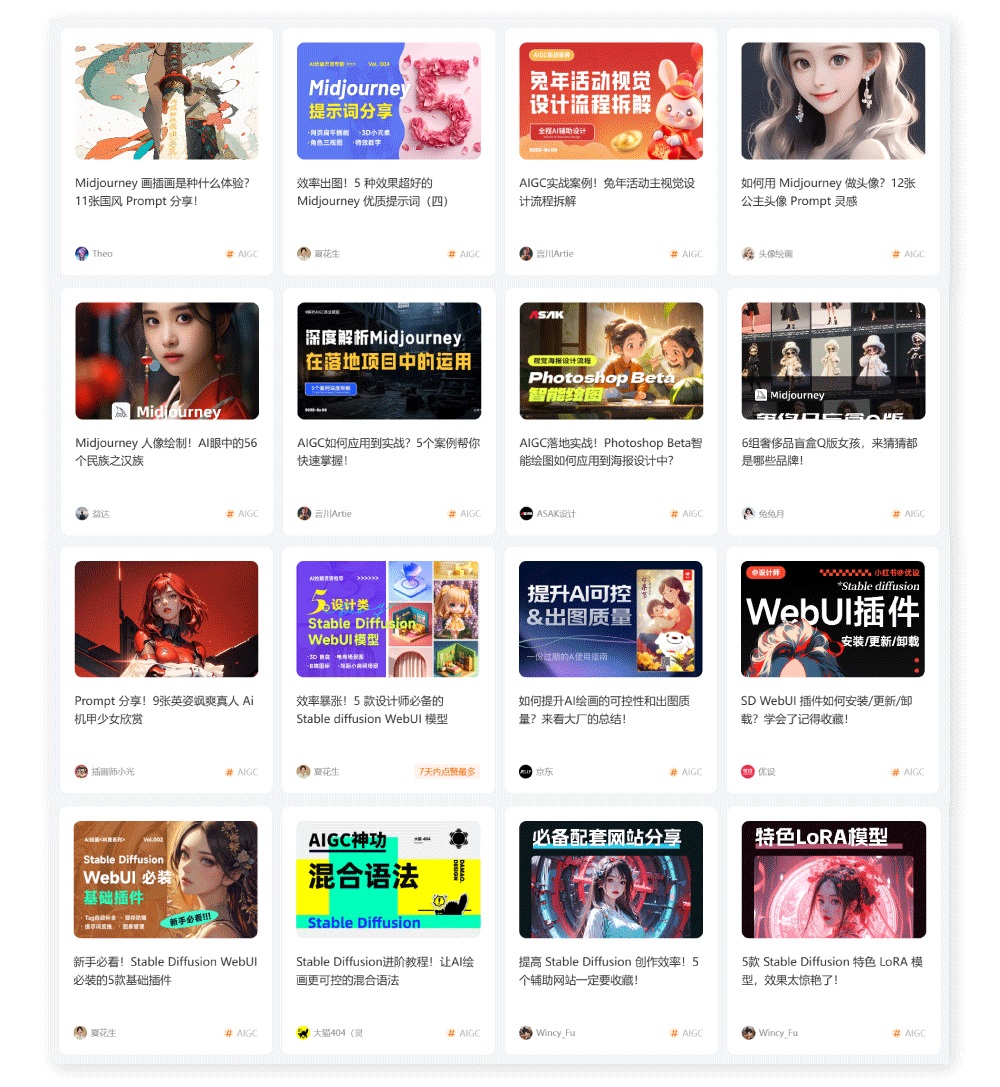
Task: Open the 9张英姿飒爽真人 Ai 机甲少女 card
Action: [166, 710]
